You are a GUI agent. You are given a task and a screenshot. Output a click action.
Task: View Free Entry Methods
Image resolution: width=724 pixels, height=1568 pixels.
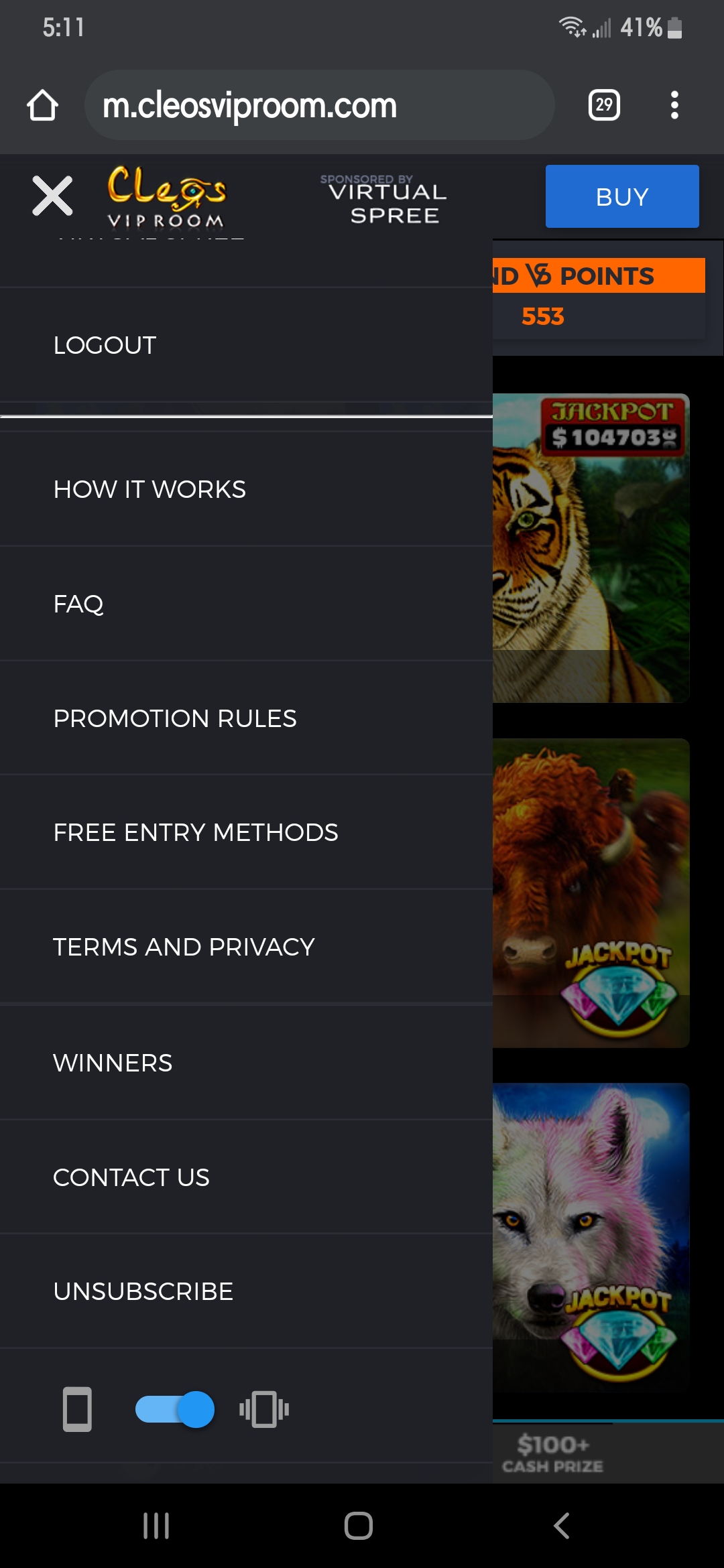(195, 833)
